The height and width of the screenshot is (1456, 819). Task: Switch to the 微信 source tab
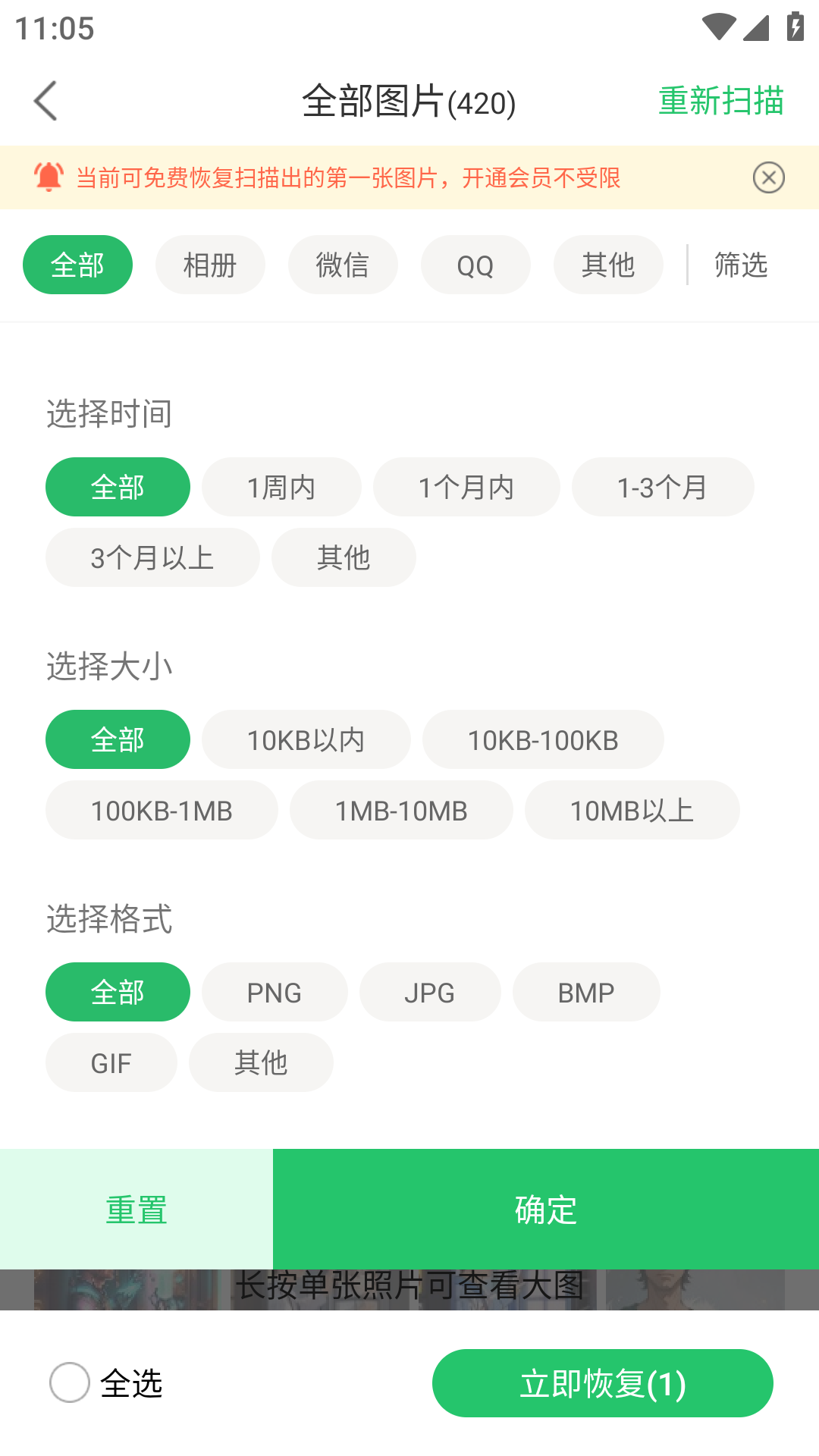click(x=343, y=265)
